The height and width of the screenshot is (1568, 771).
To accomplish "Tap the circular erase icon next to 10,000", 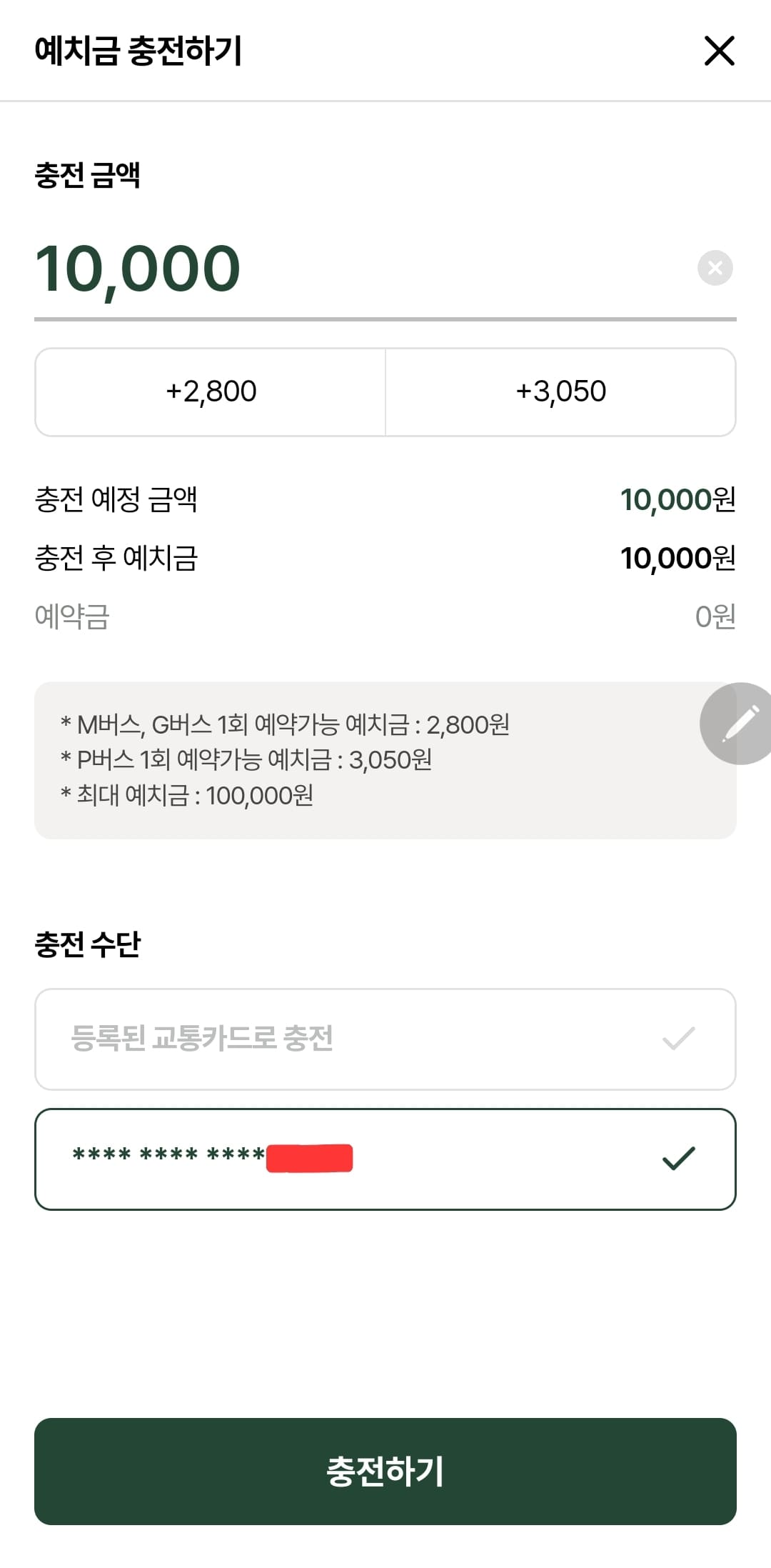I will [715, 268].
